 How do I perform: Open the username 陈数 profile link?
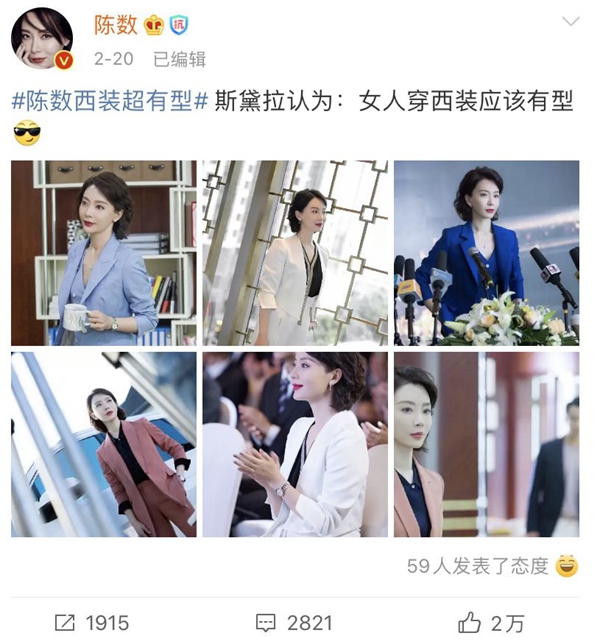point(117,25)
